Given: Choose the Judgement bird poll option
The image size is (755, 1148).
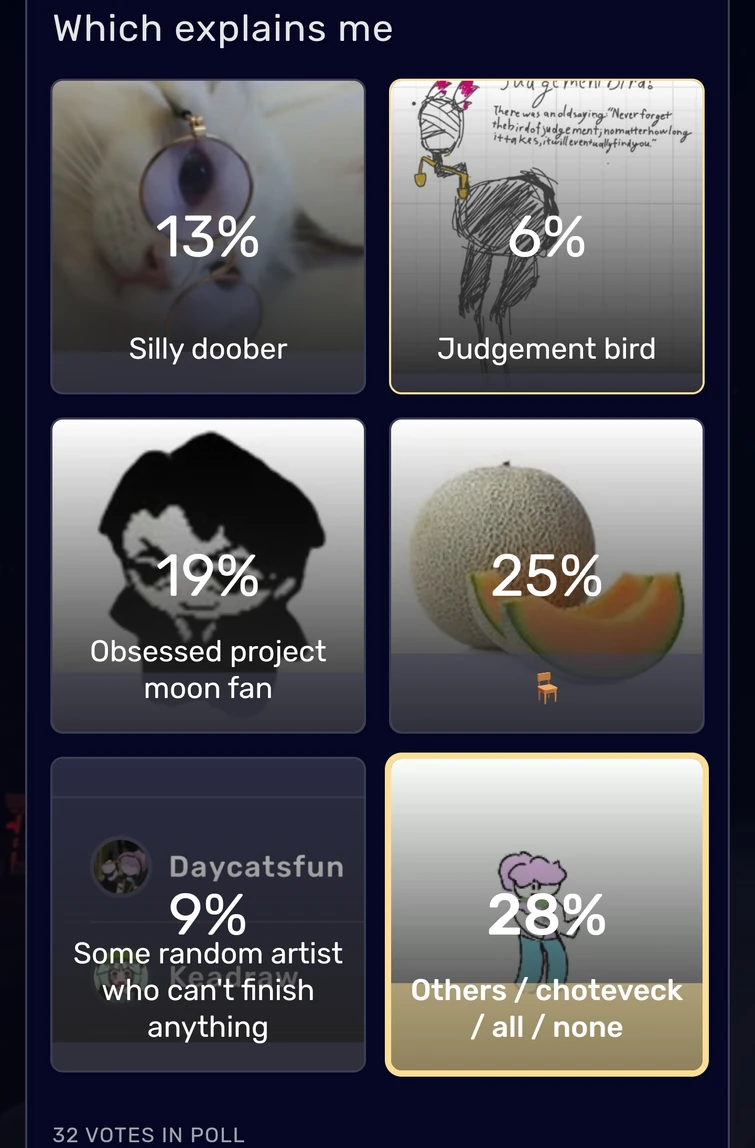Looking at the screenshot, I should (x=546, y=237).
